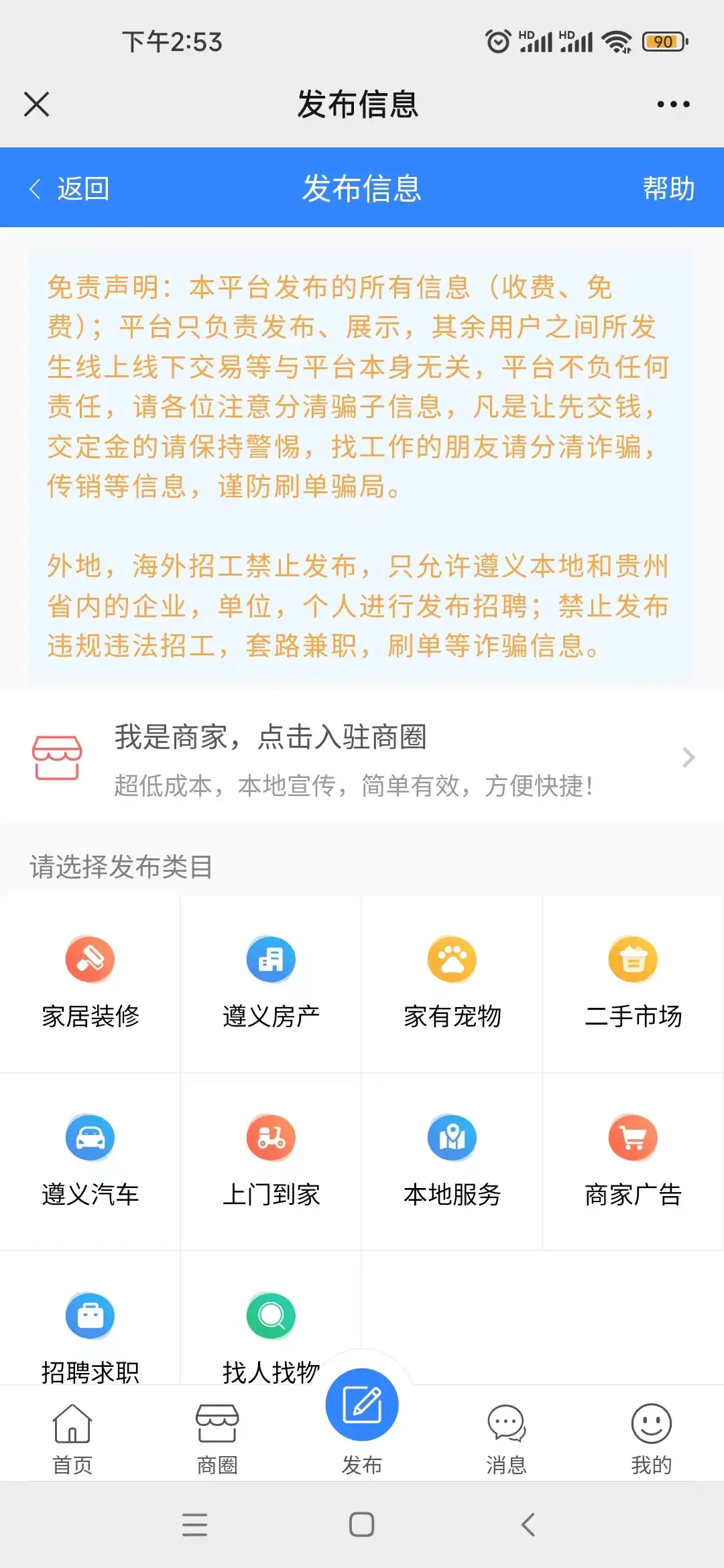Open the 上门到家 delivery category

coord(271,1137)
